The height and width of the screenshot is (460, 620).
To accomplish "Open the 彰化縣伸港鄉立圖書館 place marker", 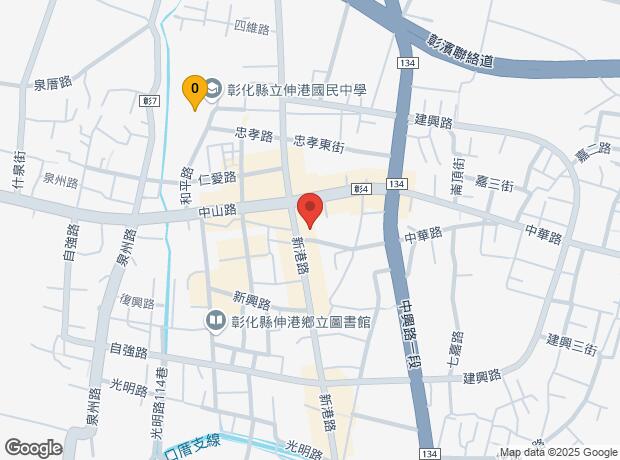I will [215, 321].
